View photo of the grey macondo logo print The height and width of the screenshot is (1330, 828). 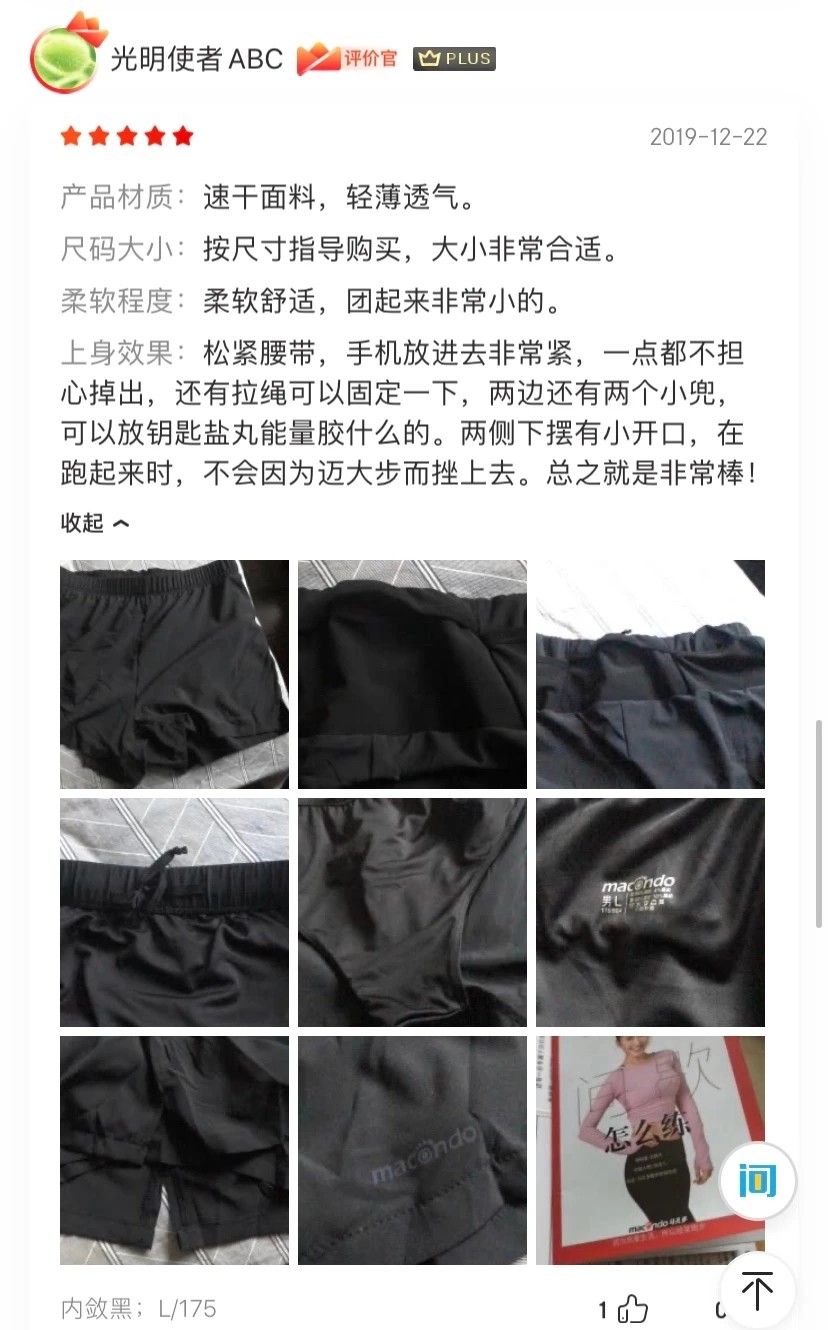pos(412,1150)
